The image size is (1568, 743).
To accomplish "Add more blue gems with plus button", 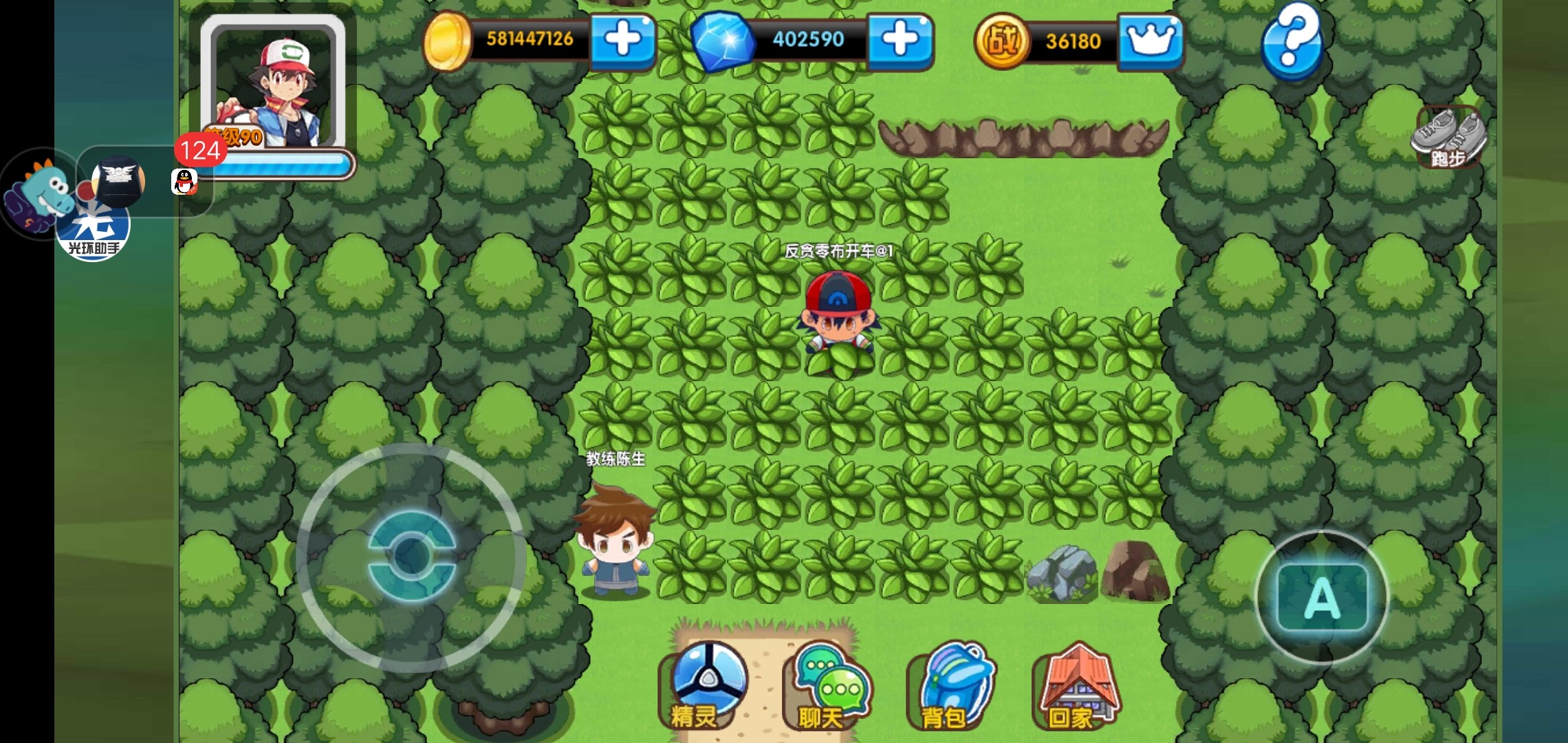I will [900, 41].
